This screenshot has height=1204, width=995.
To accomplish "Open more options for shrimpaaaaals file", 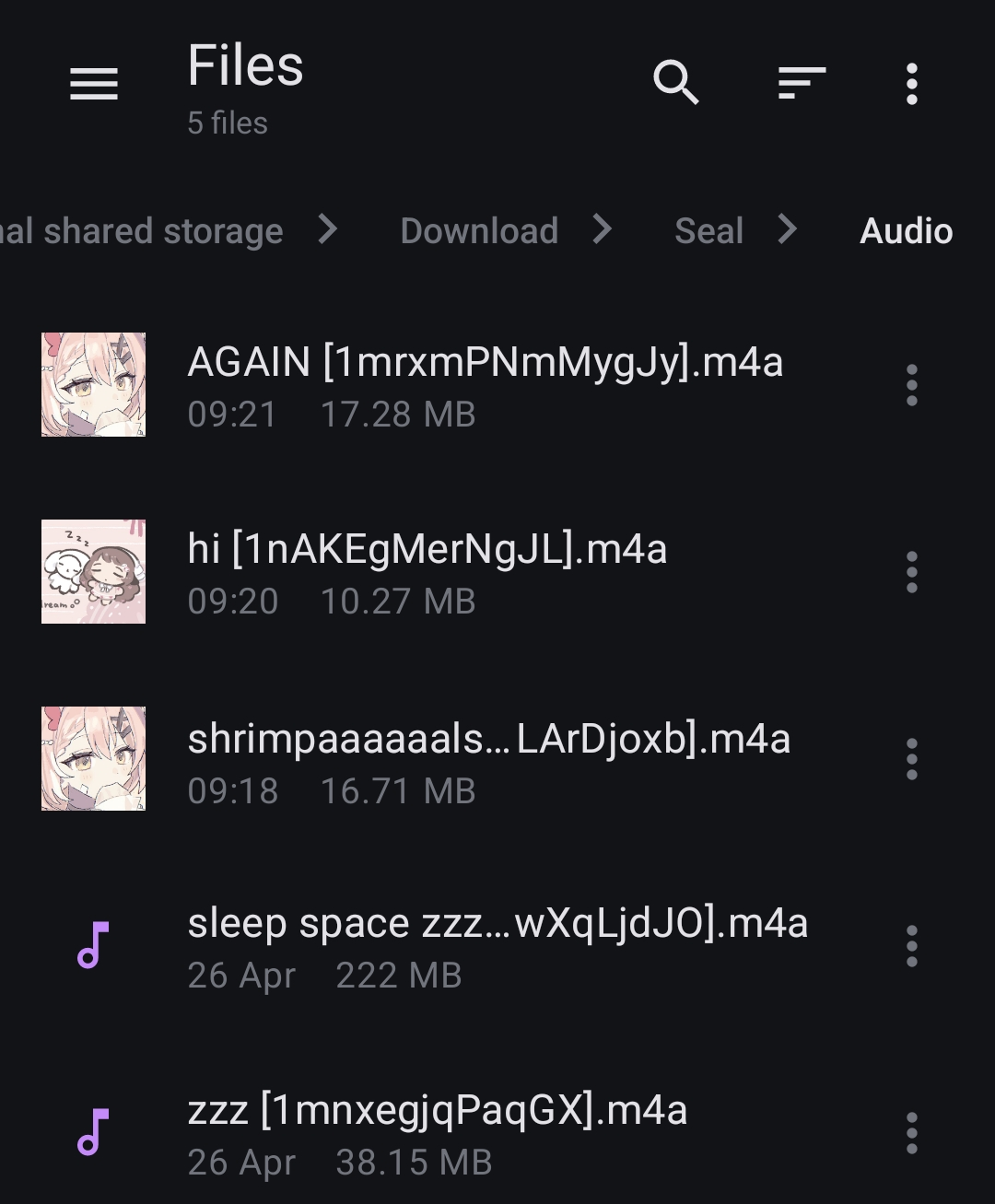I will pos(911,760).
